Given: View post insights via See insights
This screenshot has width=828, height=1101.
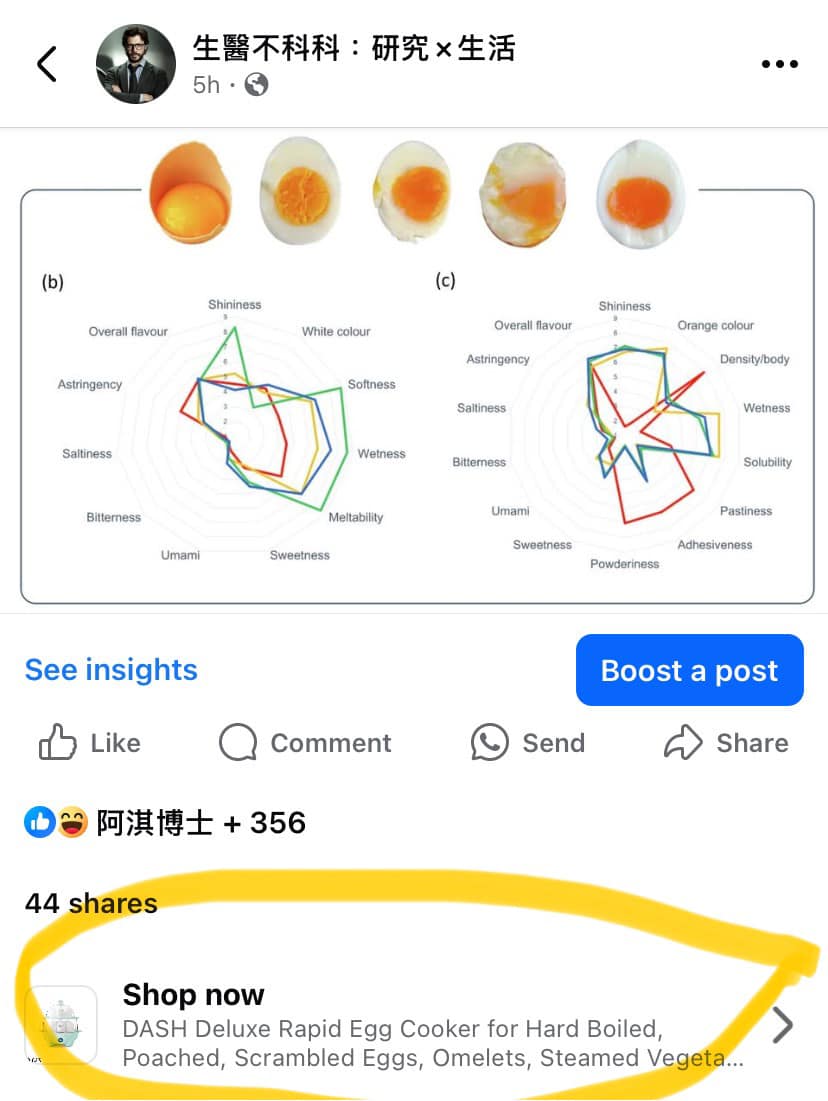Looking at the screenshot, I should tap(111, 669).
